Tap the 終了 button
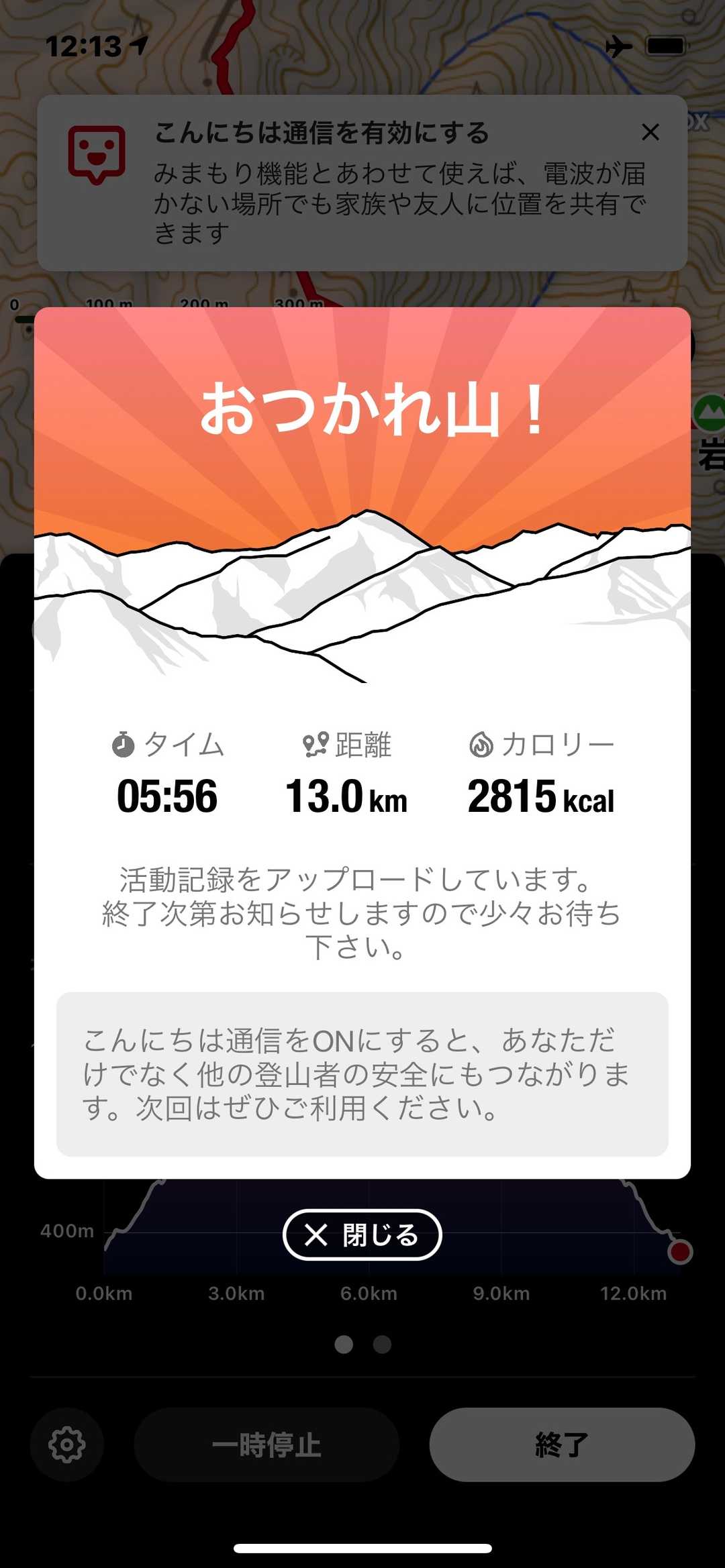 coord(562,1444)
